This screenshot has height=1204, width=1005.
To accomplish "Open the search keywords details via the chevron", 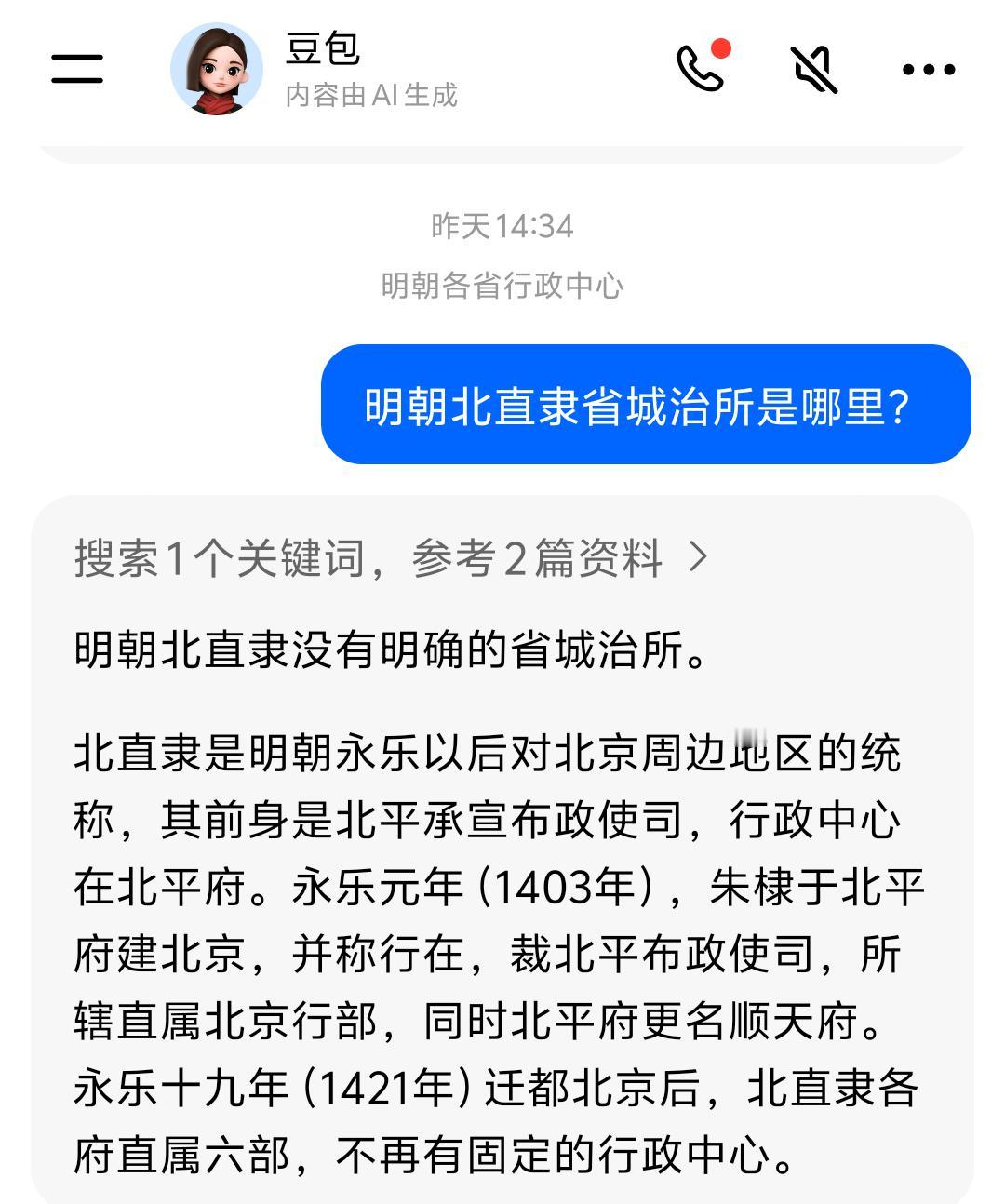I will click(x=699, y=559).
